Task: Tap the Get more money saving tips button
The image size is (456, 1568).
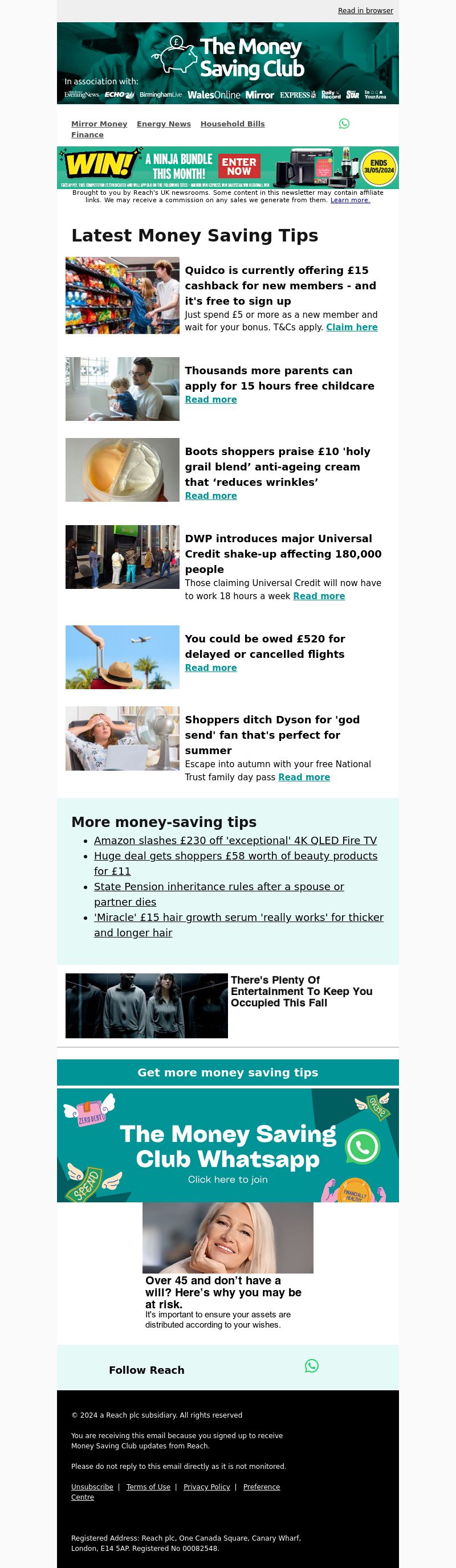Action: [227, 1072]
